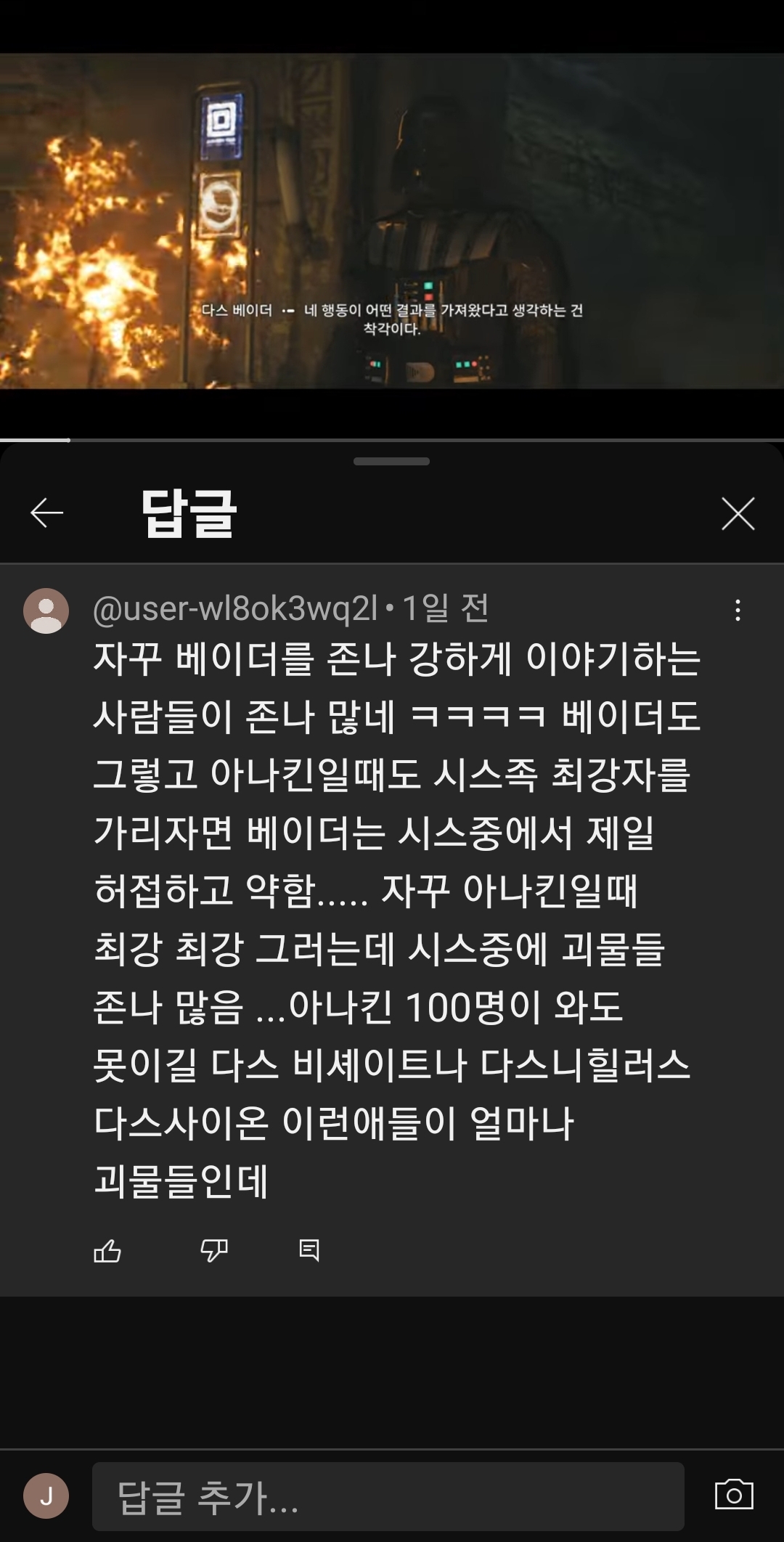Go back from the replies panel

pyautogui.click(x=47, y=513)
